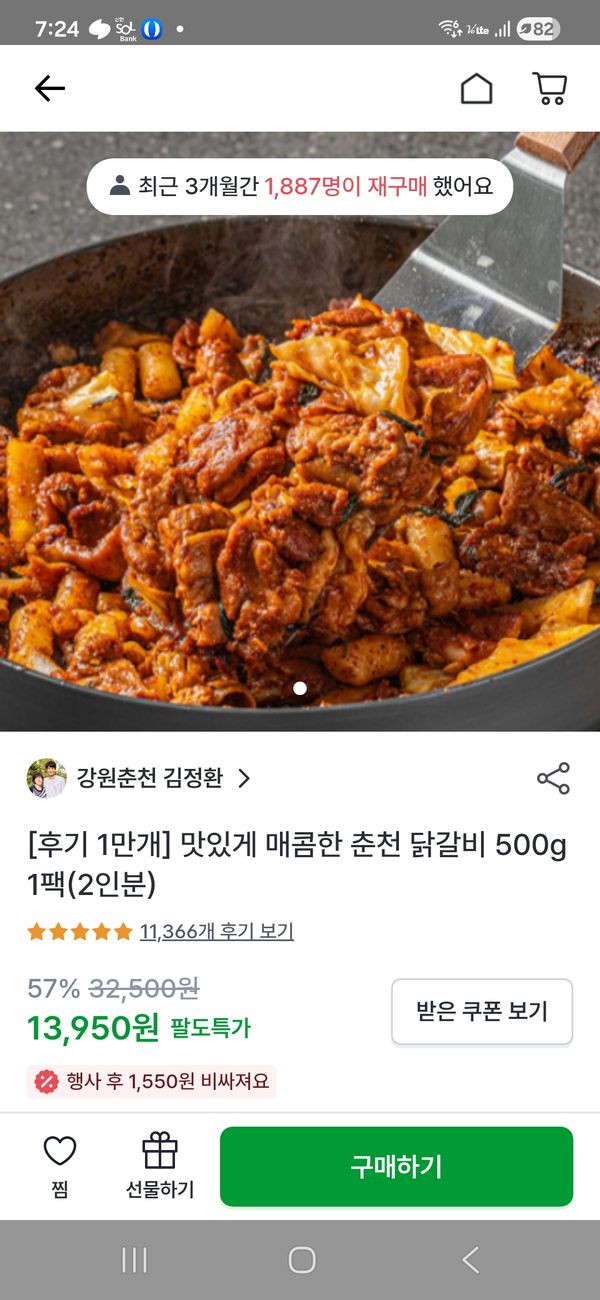Share this product
Screen dimensions: 600x1300
[553, 778]
